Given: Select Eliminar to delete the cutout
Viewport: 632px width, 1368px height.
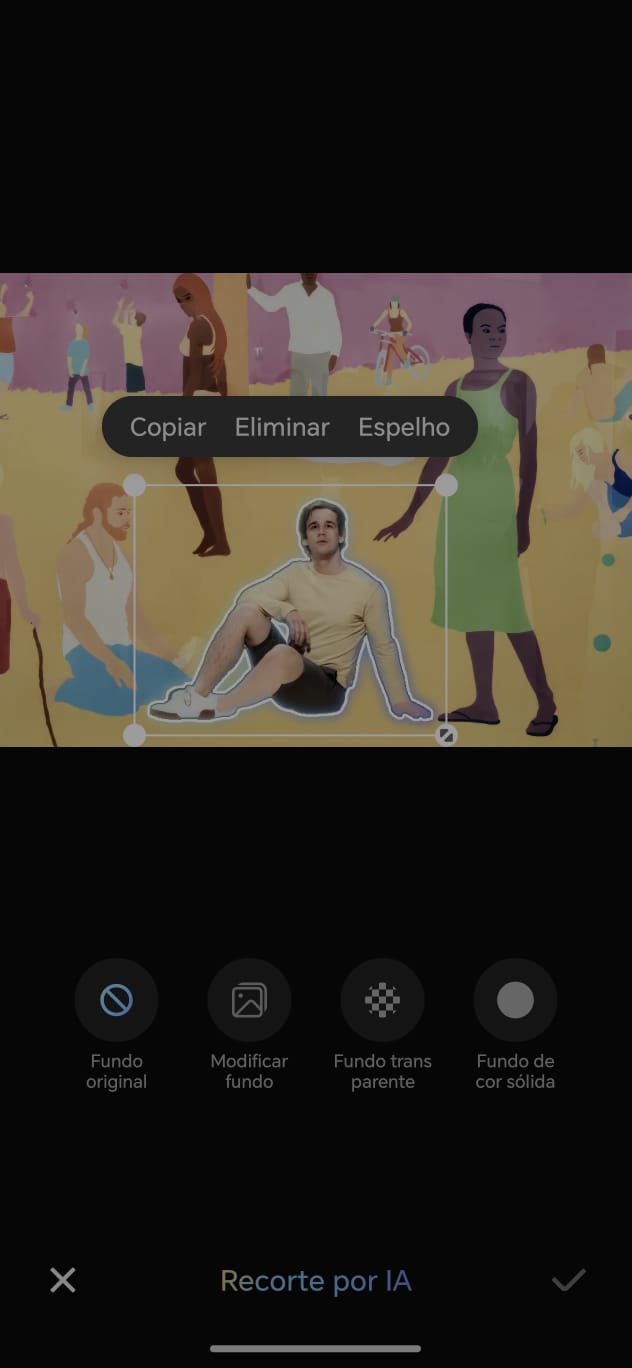Looking at the screenshot, I should point(282,427).
